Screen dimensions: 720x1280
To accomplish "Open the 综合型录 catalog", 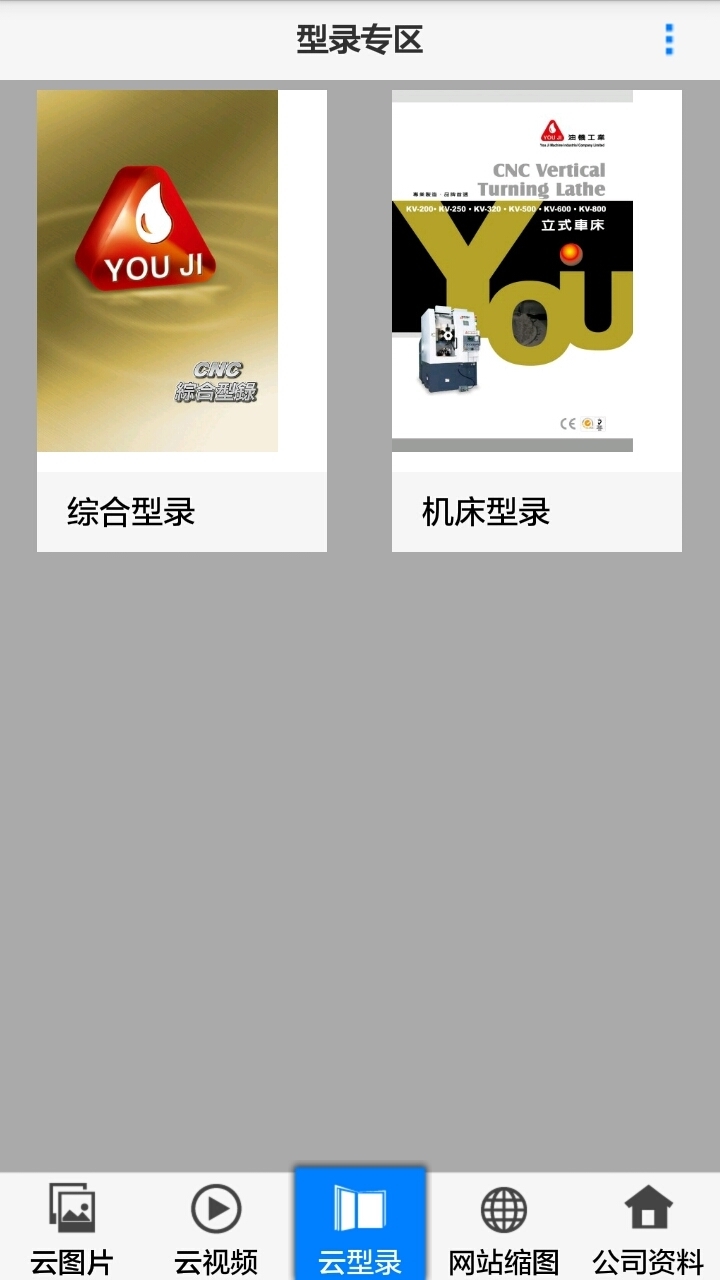I will click(x=181, y=320).
